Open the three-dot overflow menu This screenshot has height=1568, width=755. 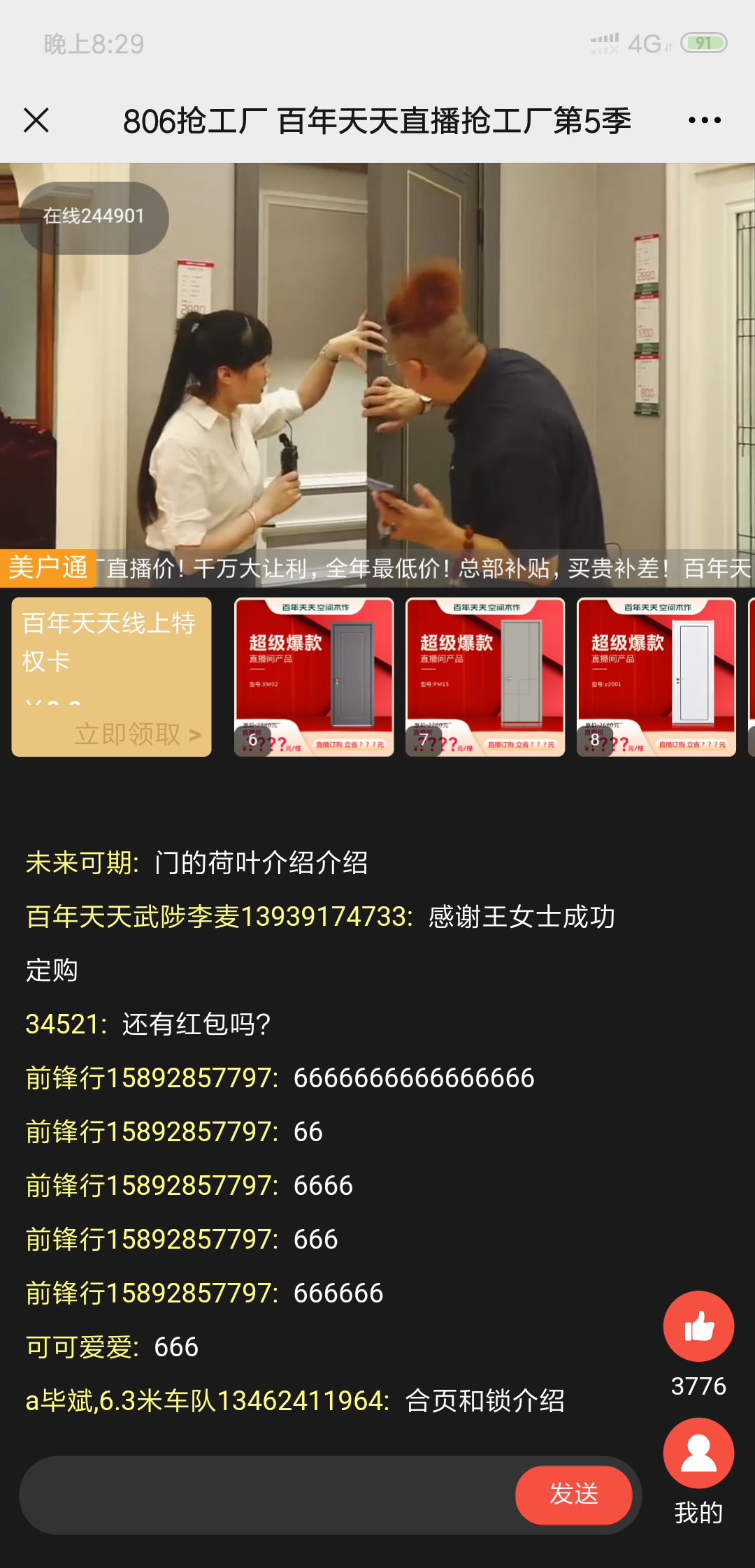(704, 120)
